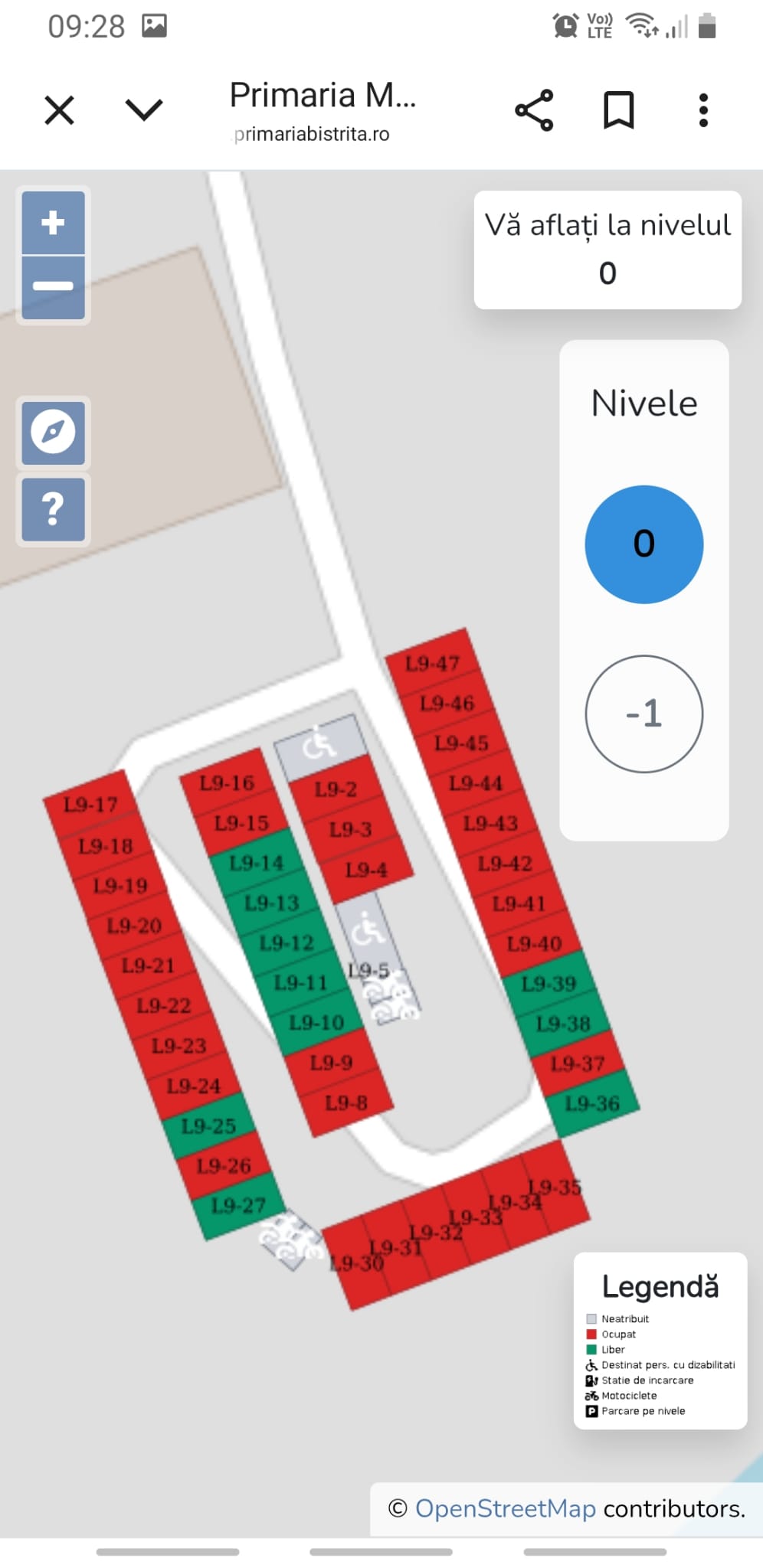Zoom in on the parking map
Viewport: 763px width, 1568px height.
point(53,223)
